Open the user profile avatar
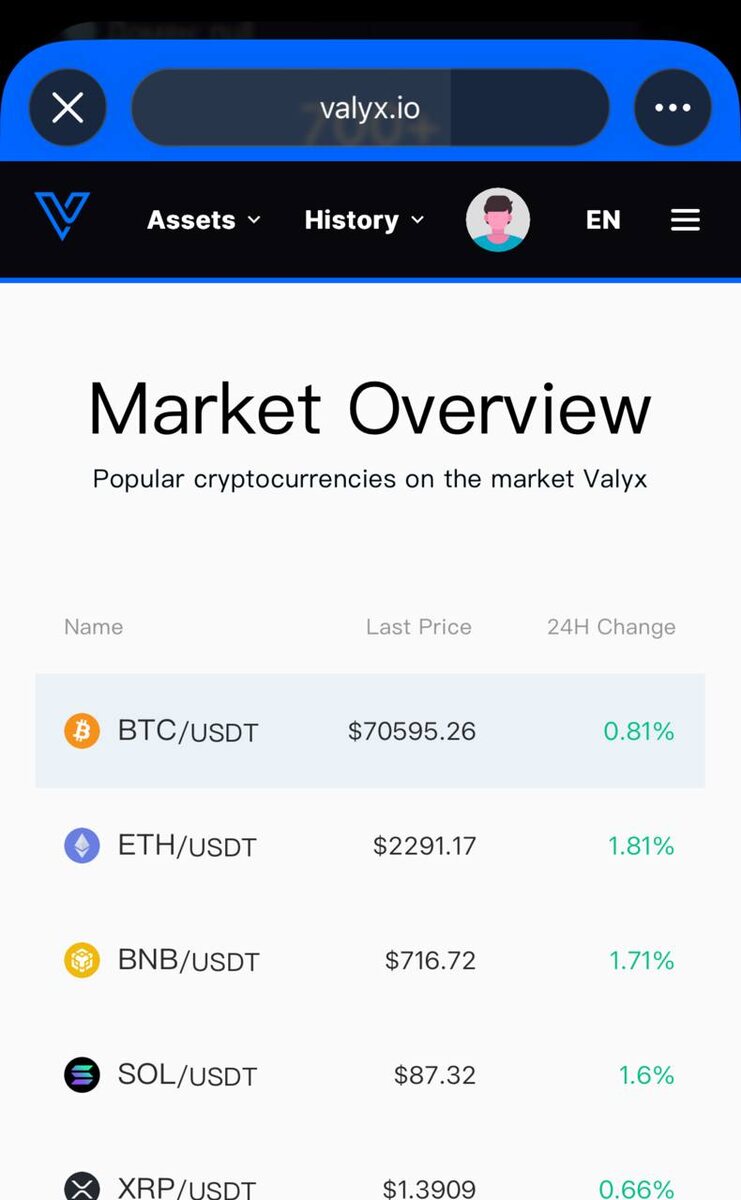Viewport: 741px width, 1200px height. point(498,219)
